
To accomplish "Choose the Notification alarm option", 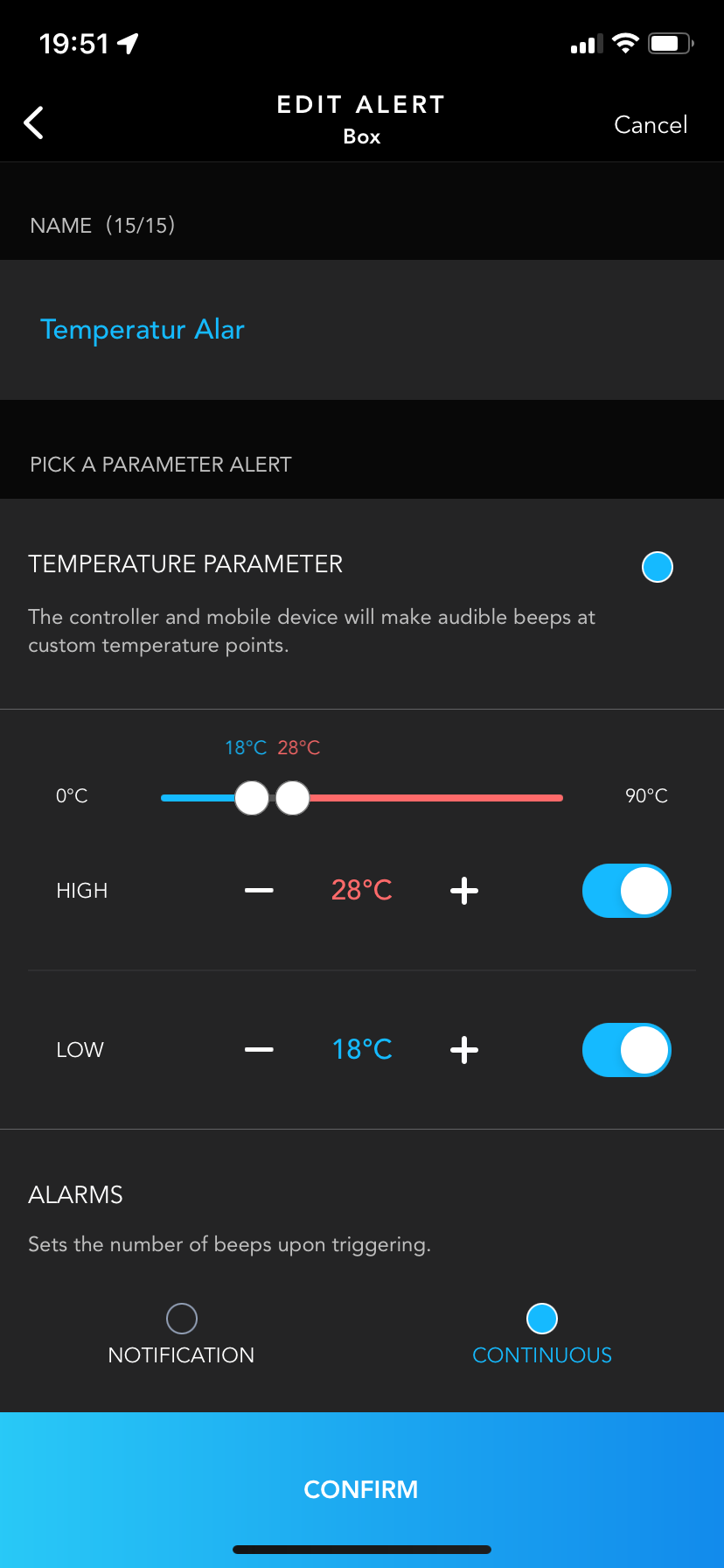I will [x=181, y=1319].
